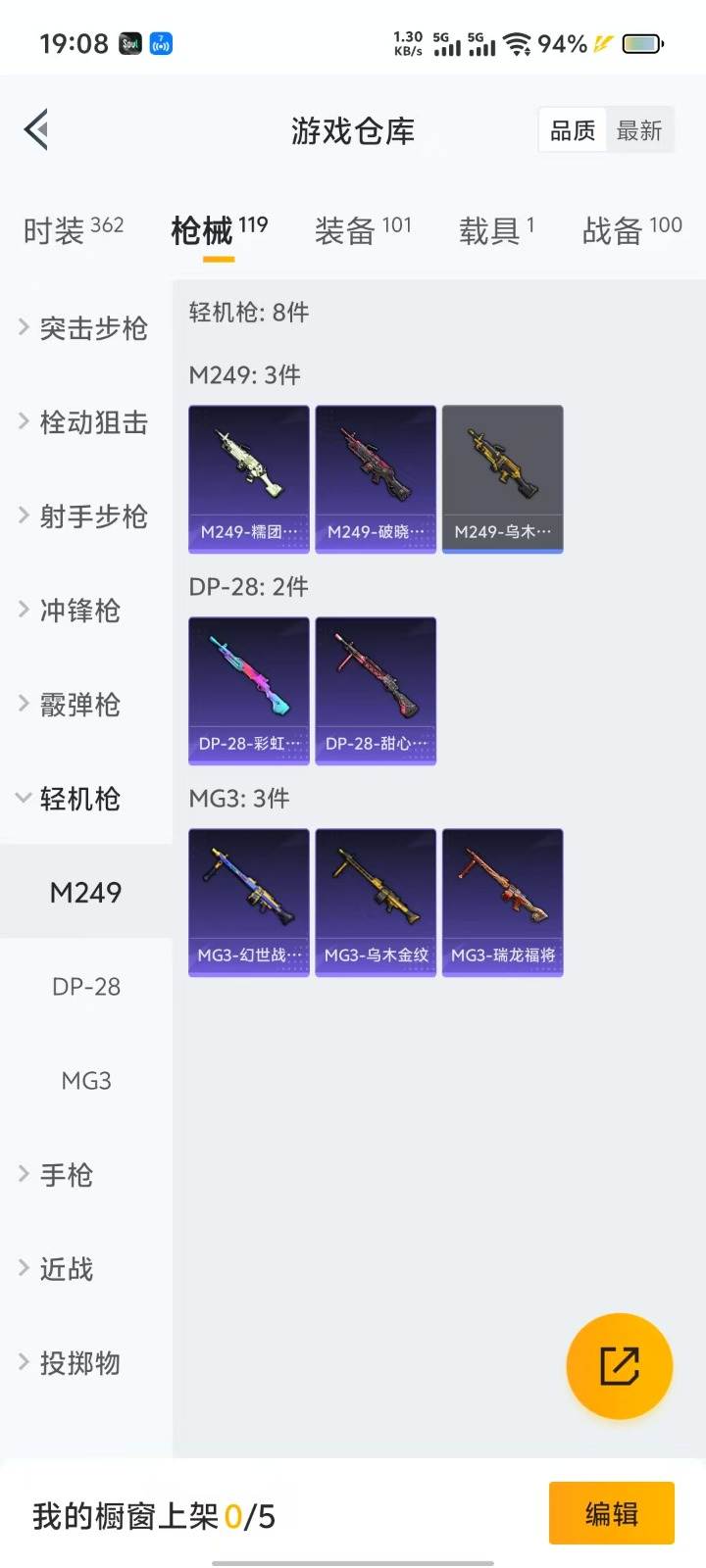Switch sorting to 品质
Viewport: 706px width, 1568px height.
coord(572,130)
